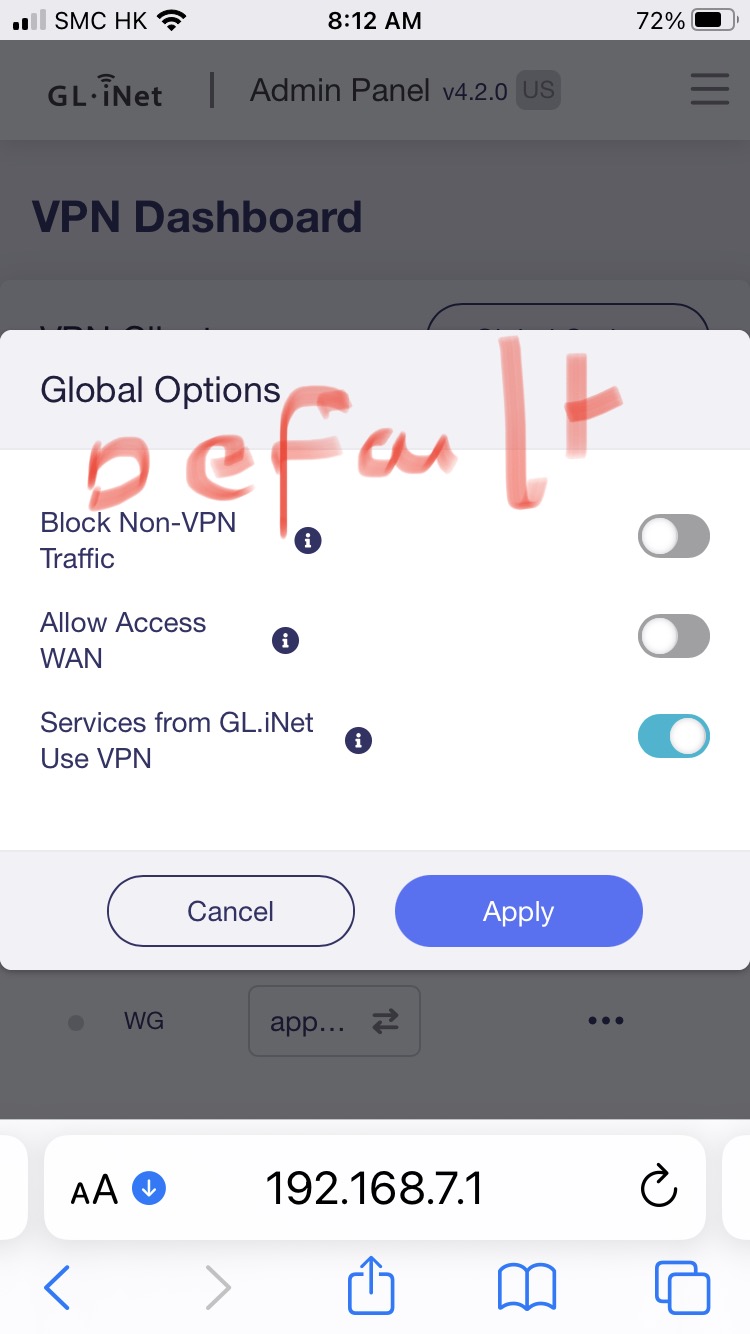Open Safari bookmarks
This screenshot has height=1334, width=750.
coord(527,1286)
